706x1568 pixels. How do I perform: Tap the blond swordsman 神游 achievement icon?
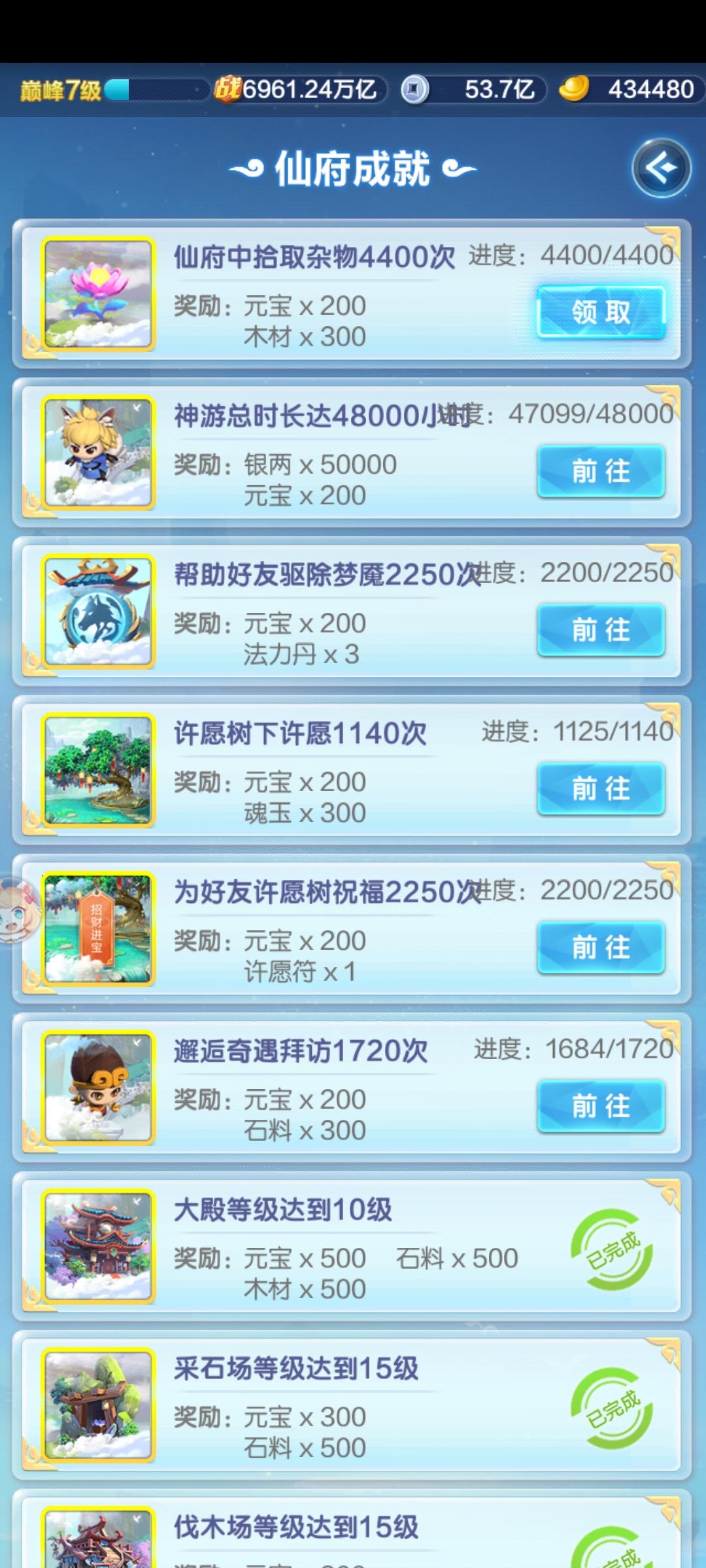[x=99, y=453]
